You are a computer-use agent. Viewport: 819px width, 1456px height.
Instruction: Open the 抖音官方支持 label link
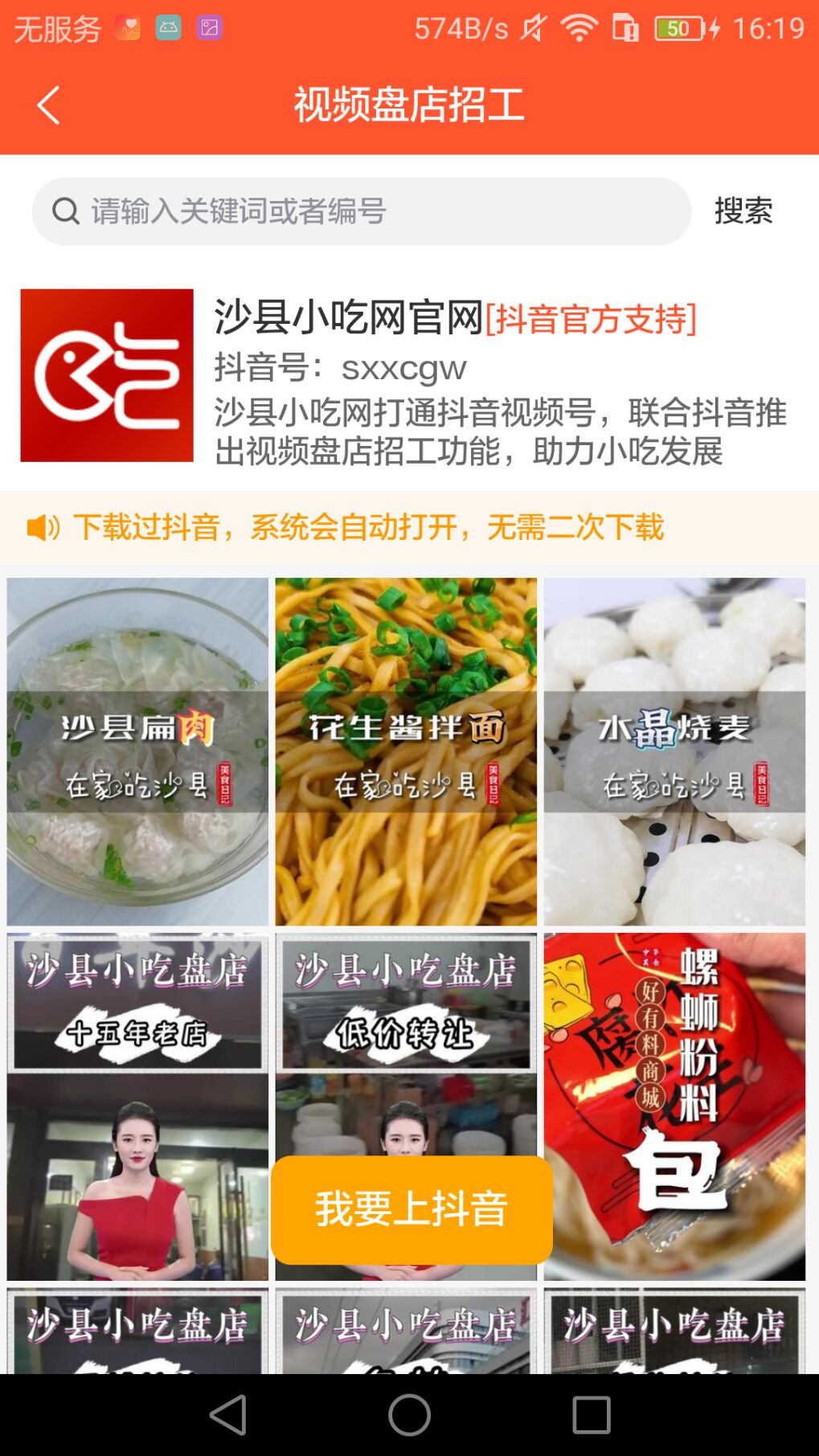click(x=593, y=318)
